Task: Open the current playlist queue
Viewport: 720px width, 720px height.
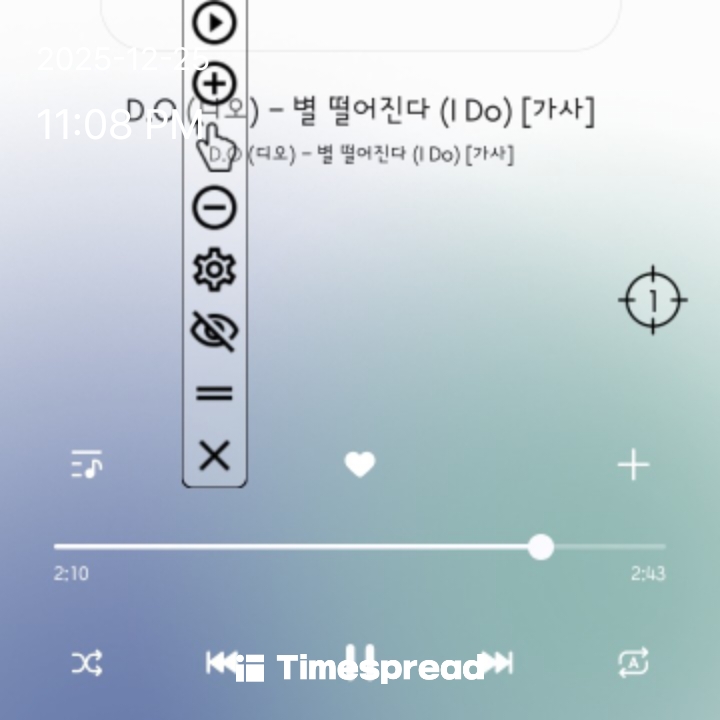Action: point(87,464)
